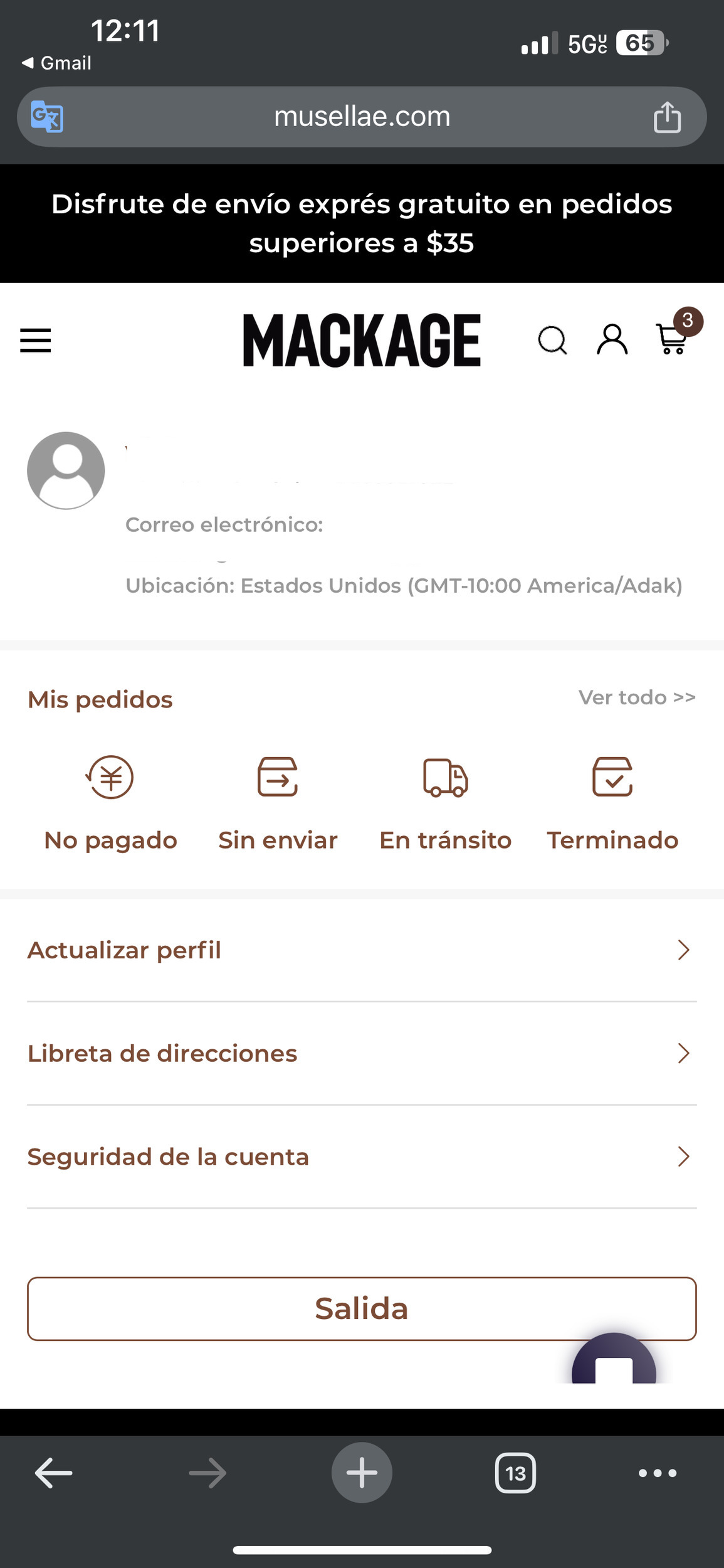Show Sin enviar orders

pos(278,803)
